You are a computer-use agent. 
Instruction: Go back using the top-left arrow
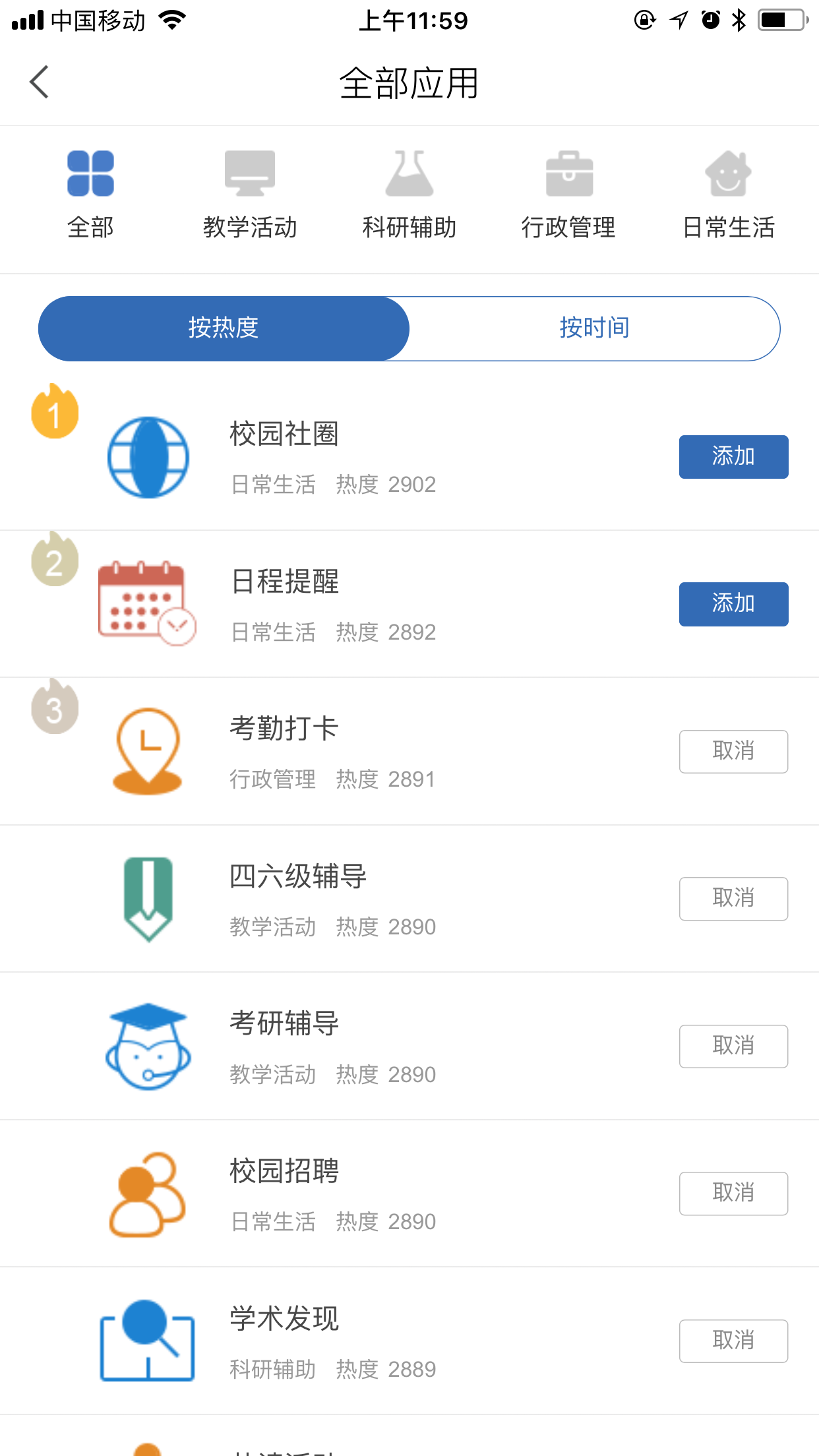(x=40, y=82)
